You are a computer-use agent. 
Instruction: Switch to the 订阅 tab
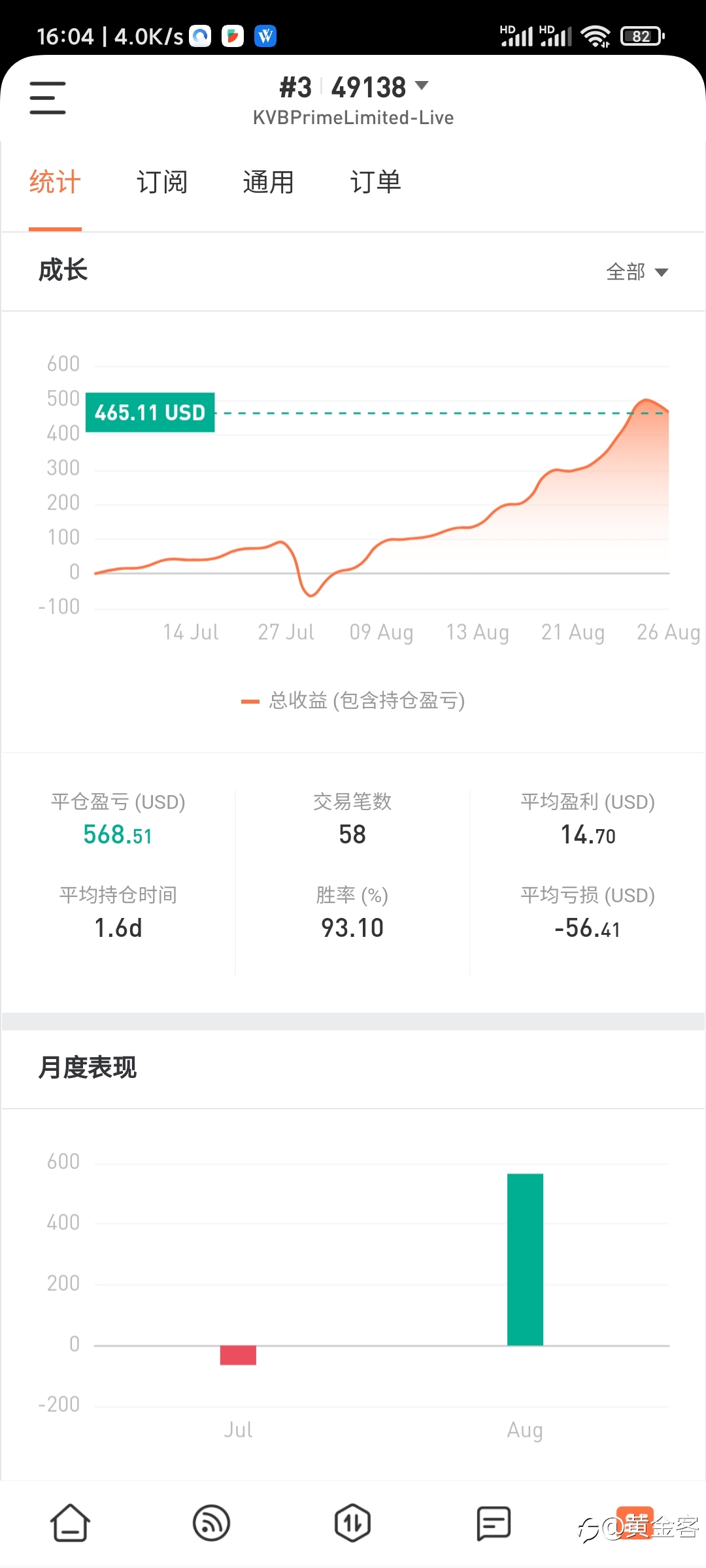161,182
